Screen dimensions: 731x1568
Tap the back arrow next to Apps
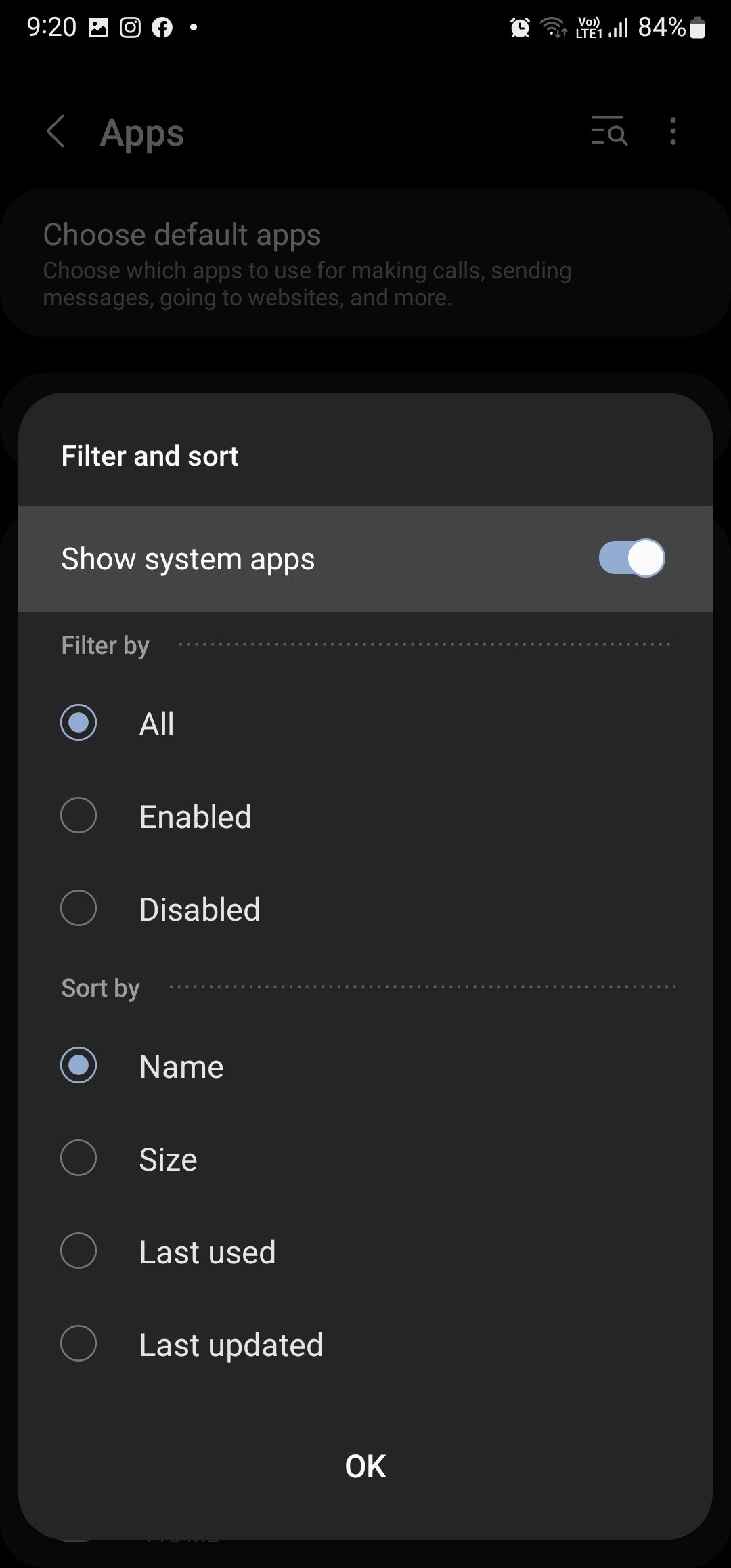click(57, 133)
